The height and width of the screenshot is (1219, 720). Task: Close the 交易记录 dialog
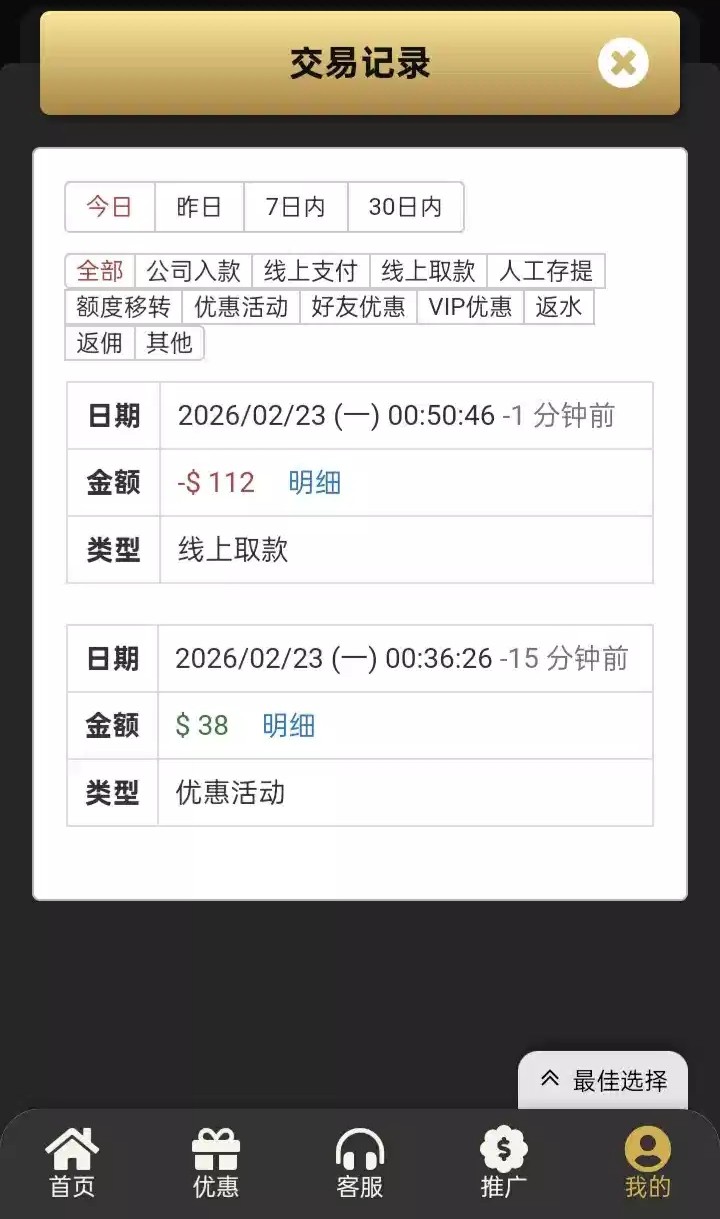(623, 64)
